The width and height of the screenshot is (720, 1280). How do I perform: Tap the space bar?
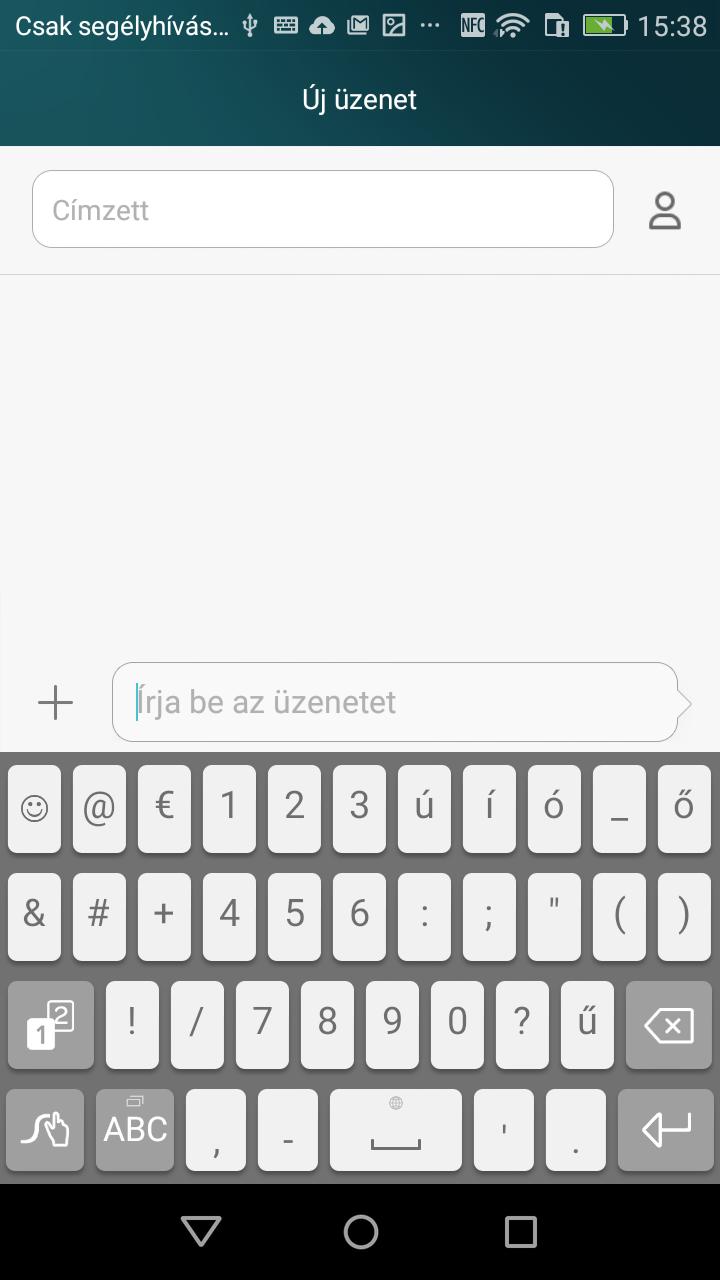(396, 1130)
